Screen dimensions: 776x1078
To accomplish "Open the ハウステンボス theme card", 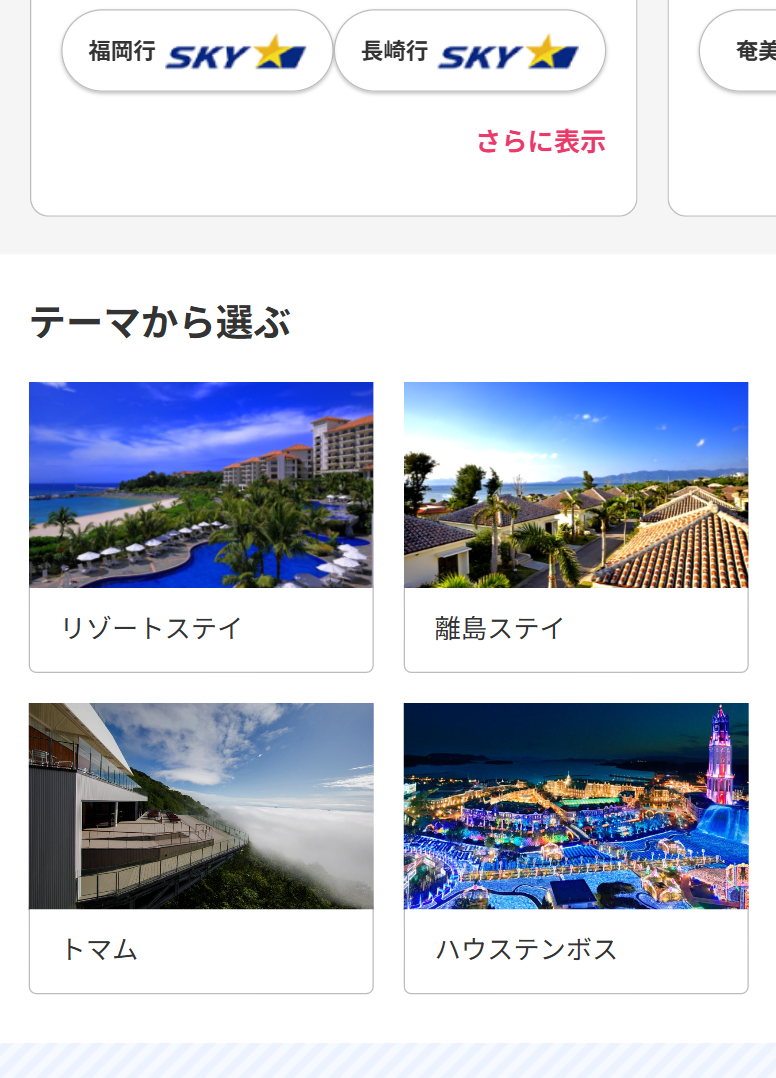I will 575,848.
